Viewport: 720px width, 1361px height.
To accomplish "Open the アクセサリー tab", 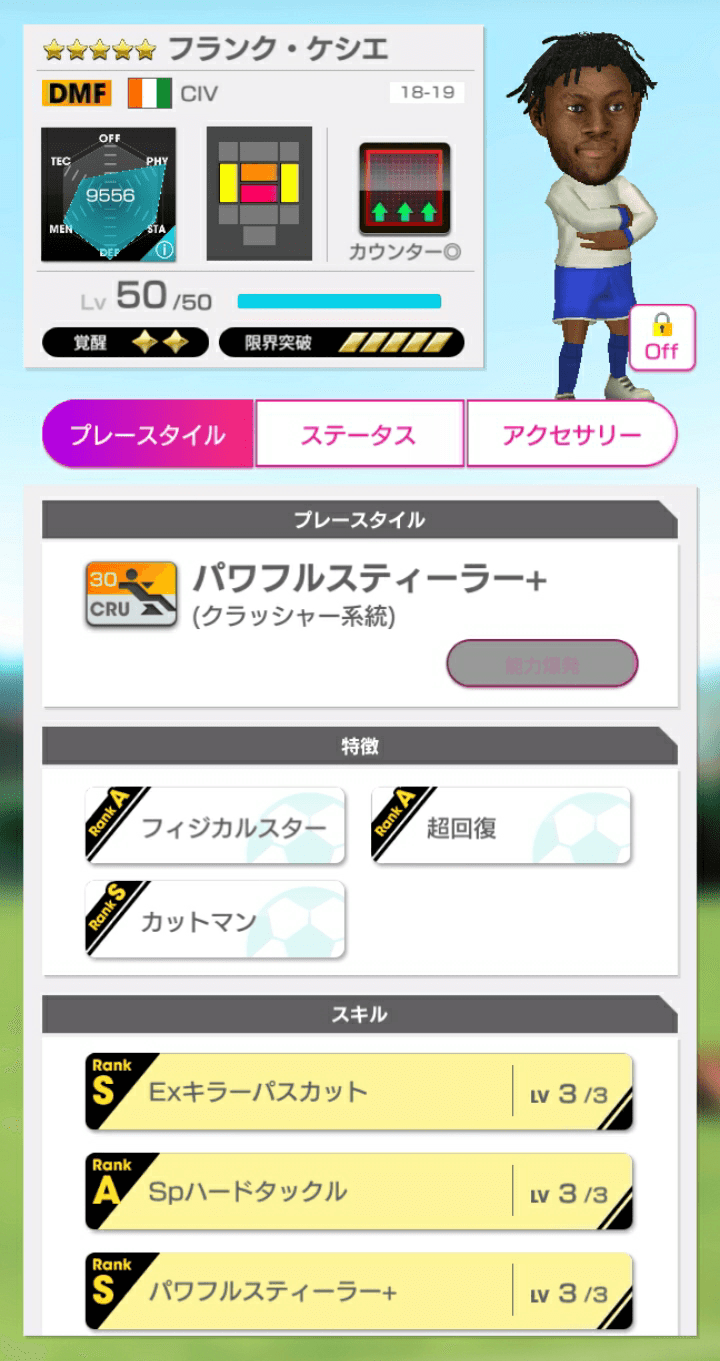I will click(571, 434).
